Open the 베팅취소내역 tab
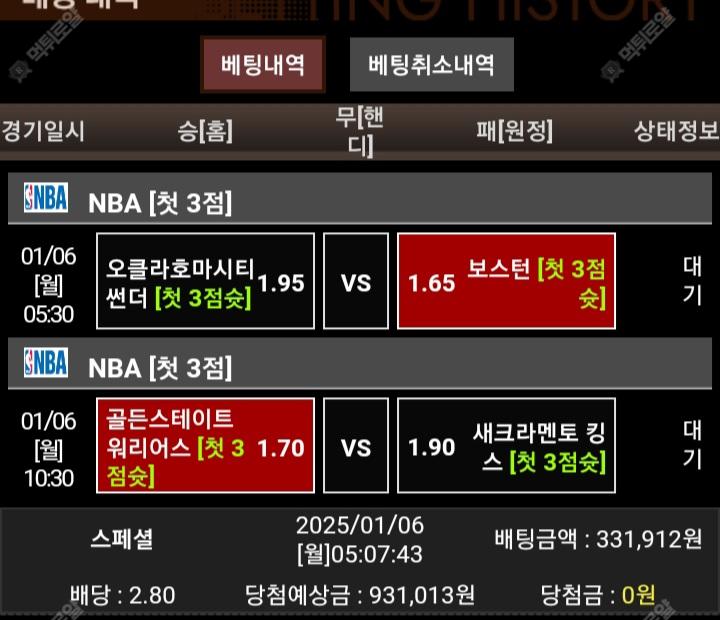The width and height of the screenshot is (720, 620). pyautogui.click(x=431, y=65)
